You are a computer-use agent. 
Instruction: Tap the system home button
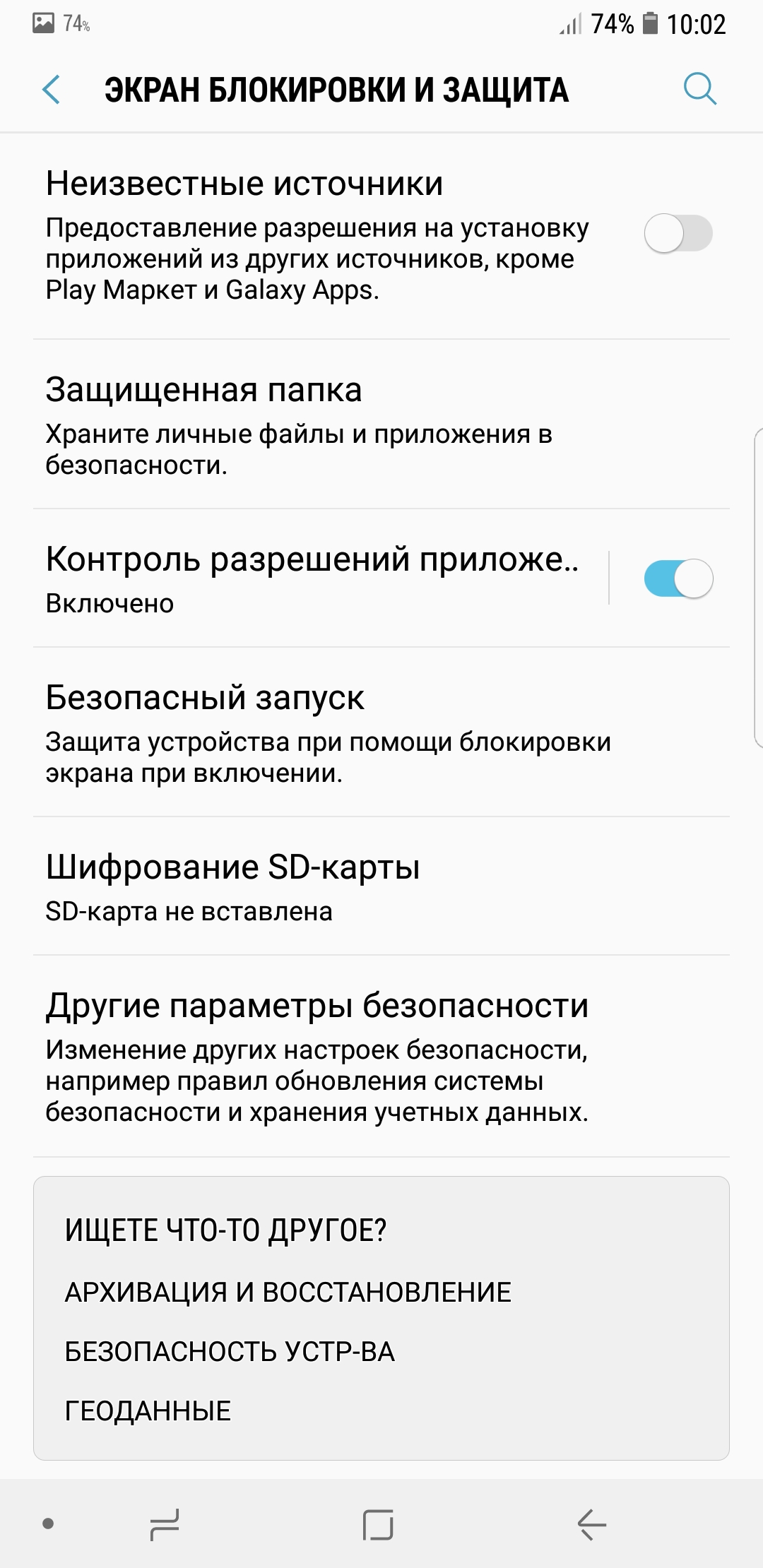378,1524
